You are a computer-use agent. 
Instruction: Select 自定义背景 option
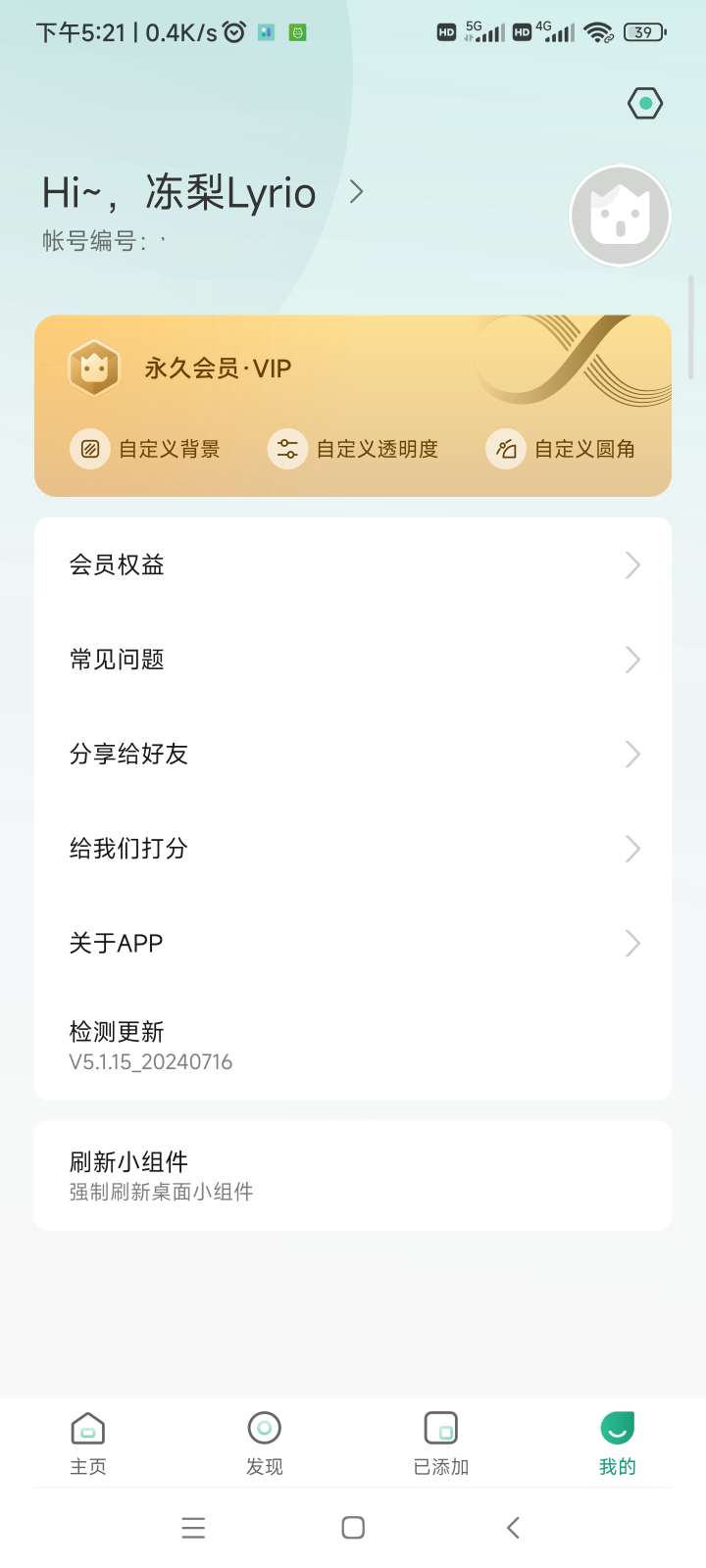point(146,449)
